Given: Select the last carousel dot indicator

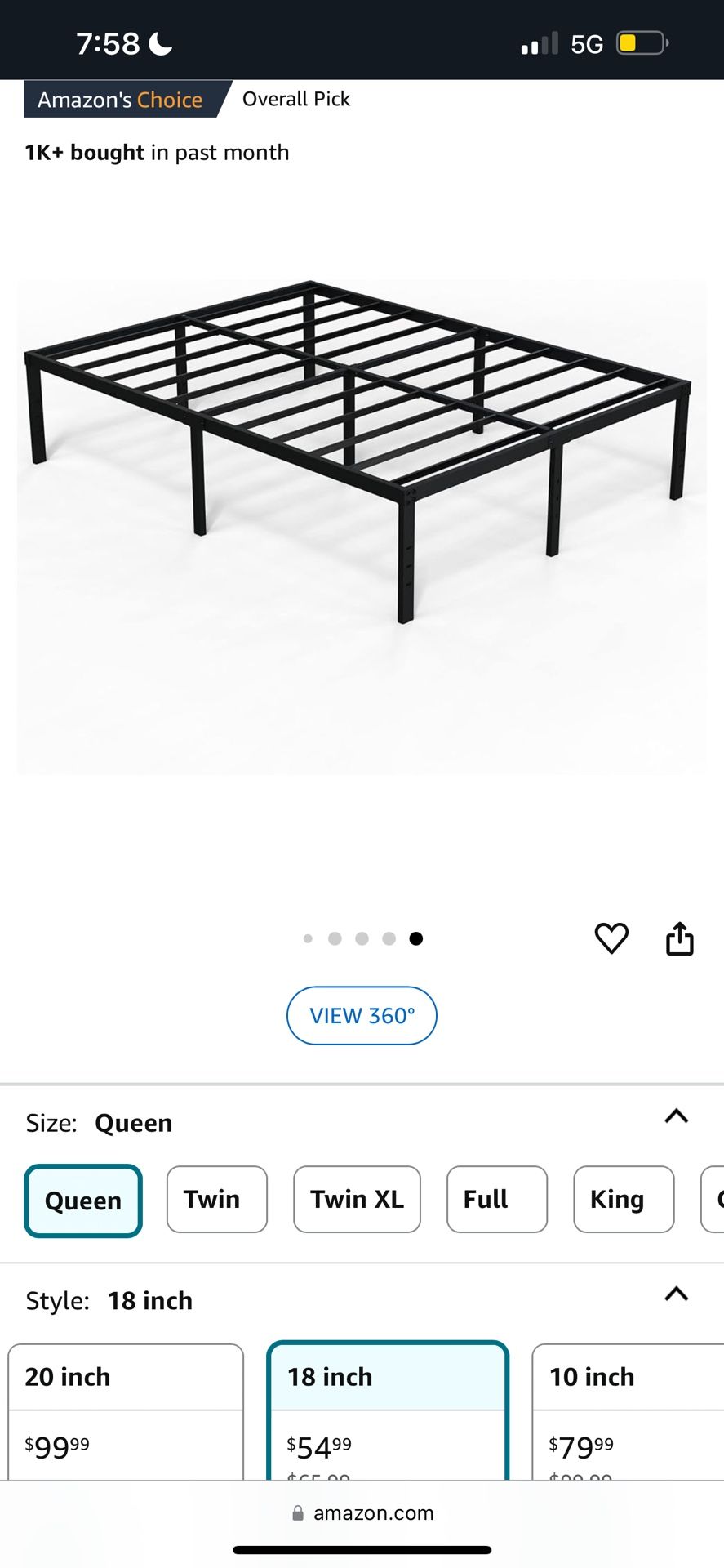Looking at the screenshot, I should coord(415,938).
